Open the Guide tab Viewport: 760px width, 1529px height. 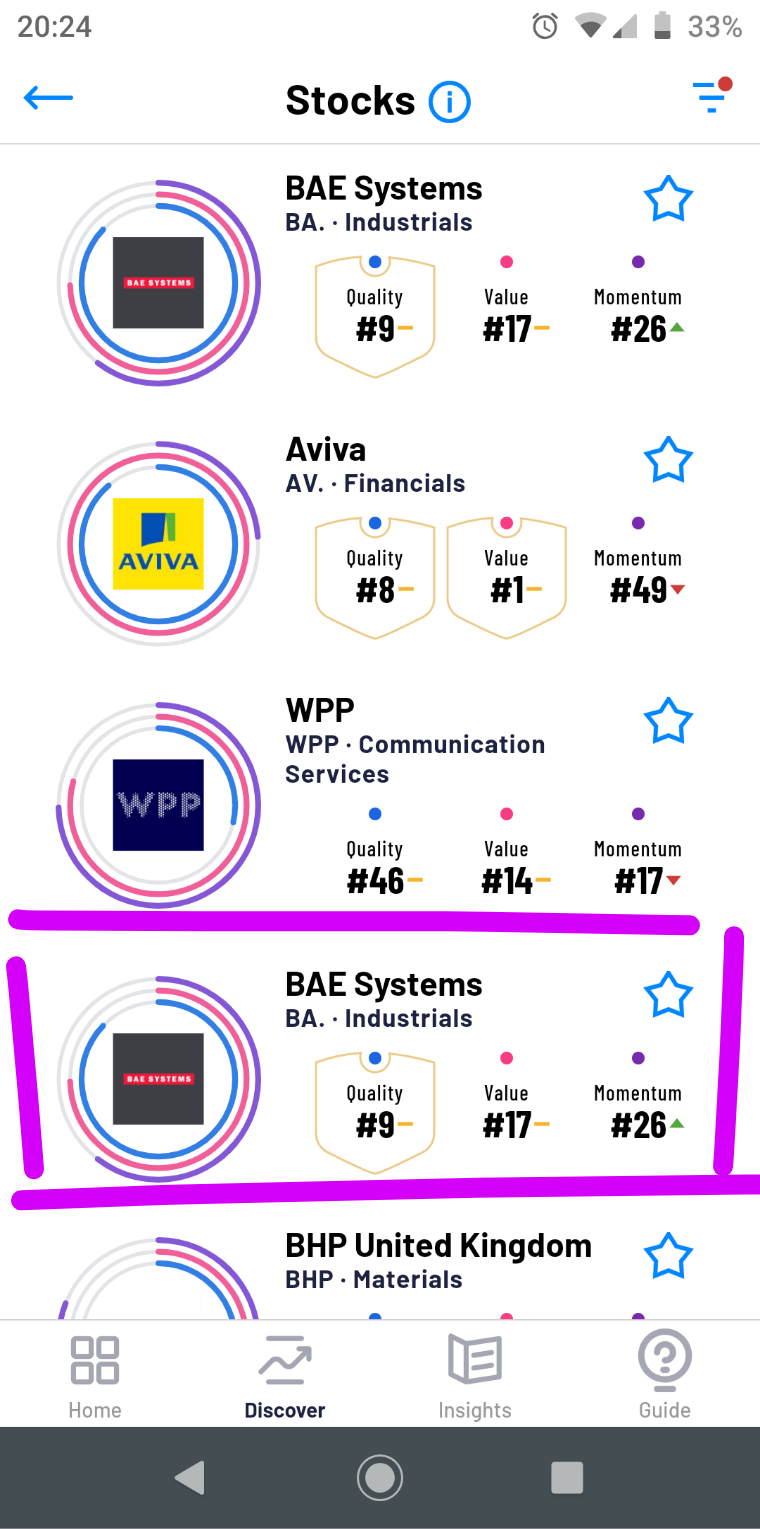coord(664,1377)
